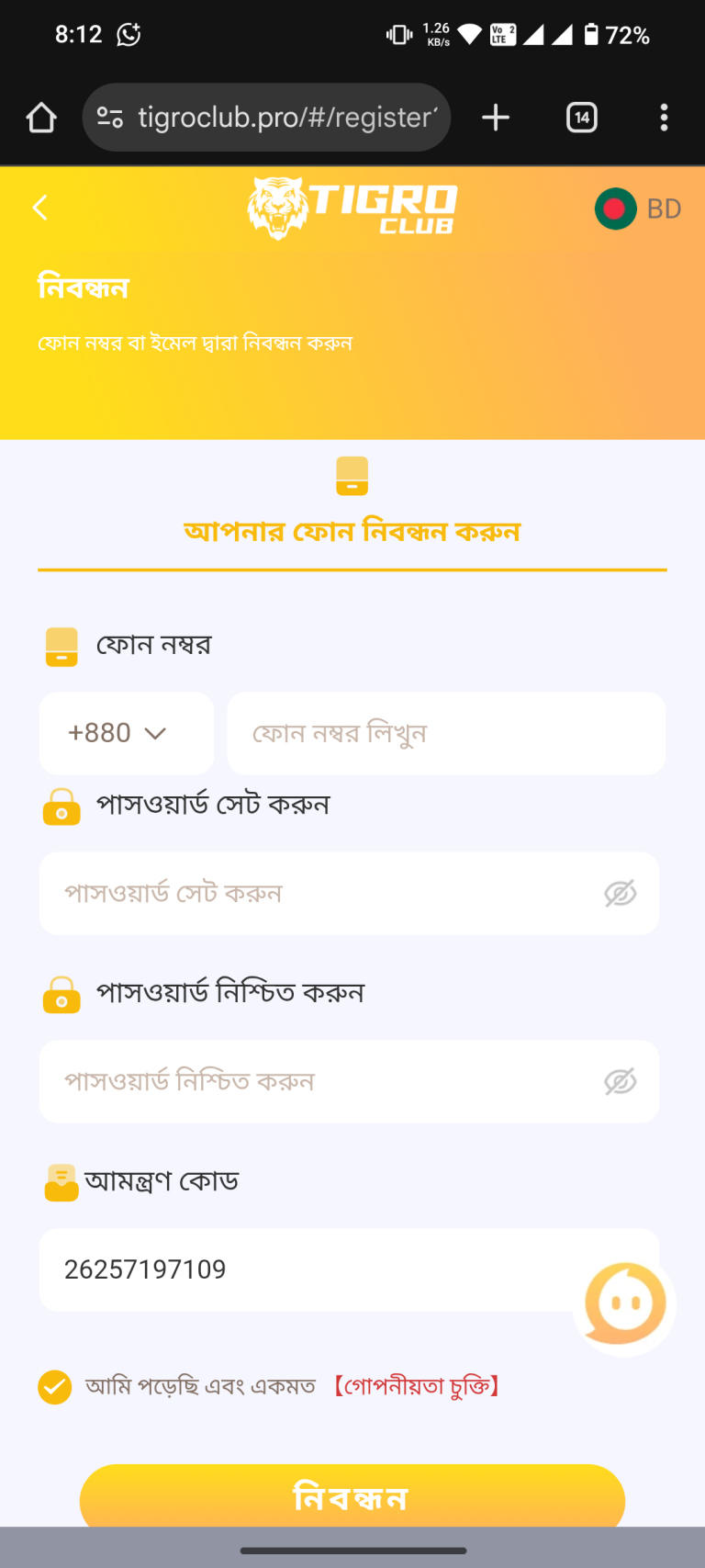Open the floating chat support bubble
705x1568 pixels.
coord(625,1303)
